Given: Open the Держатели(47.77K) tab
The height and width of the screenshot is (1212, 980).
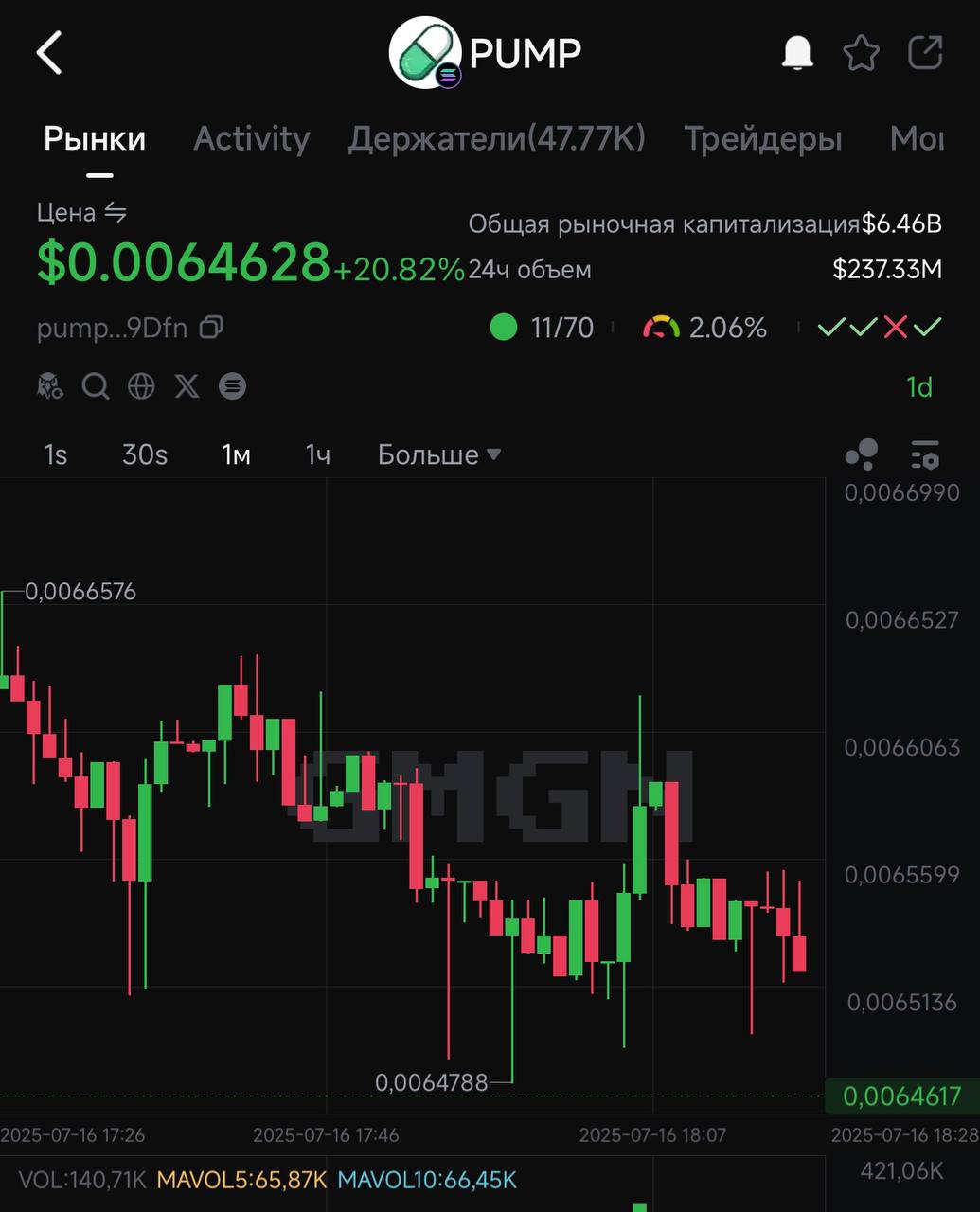Looking at the screenshot, I should 496,139.
